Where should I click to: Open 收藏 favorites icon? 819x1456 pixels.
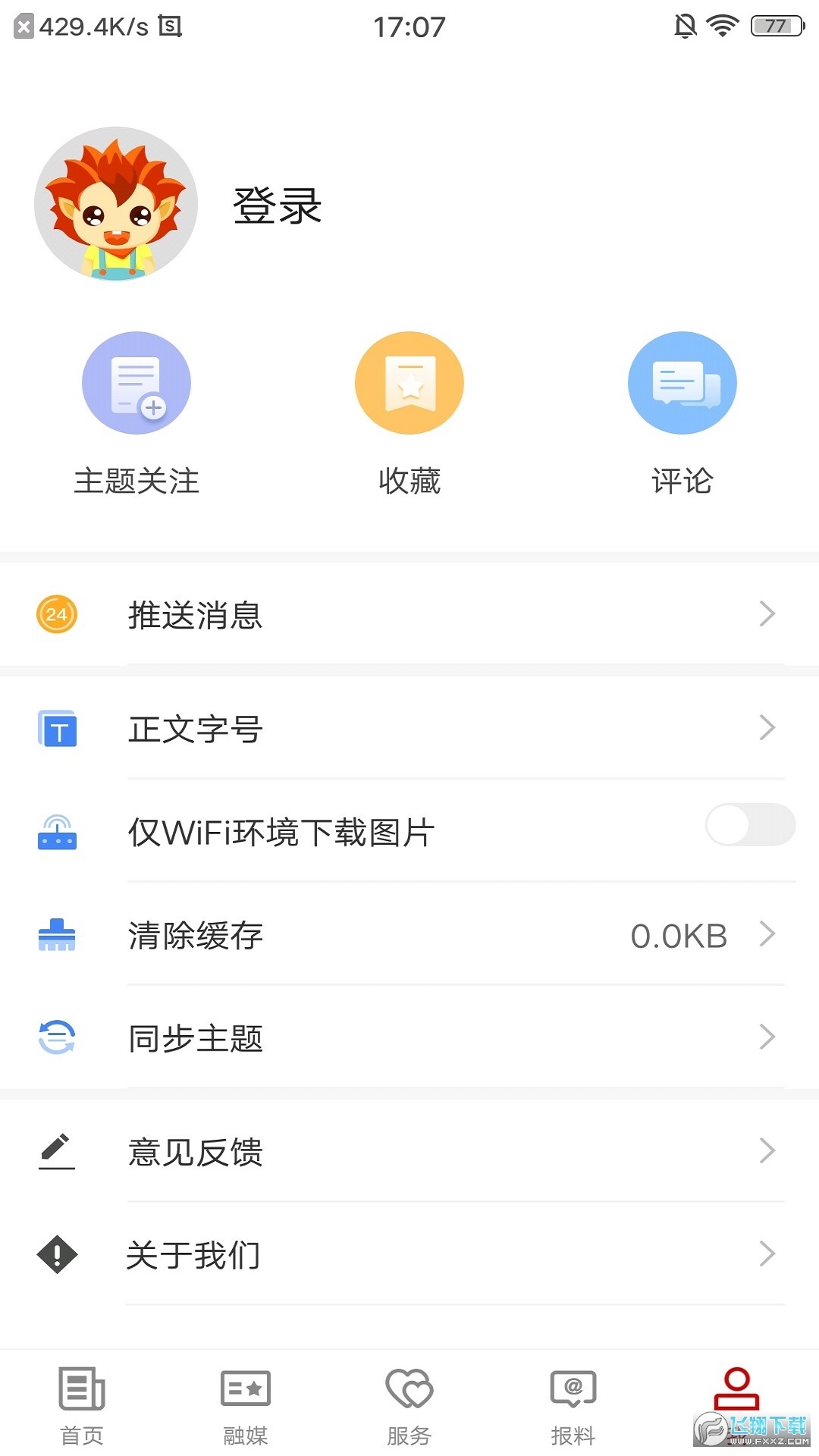click(409, 383)
